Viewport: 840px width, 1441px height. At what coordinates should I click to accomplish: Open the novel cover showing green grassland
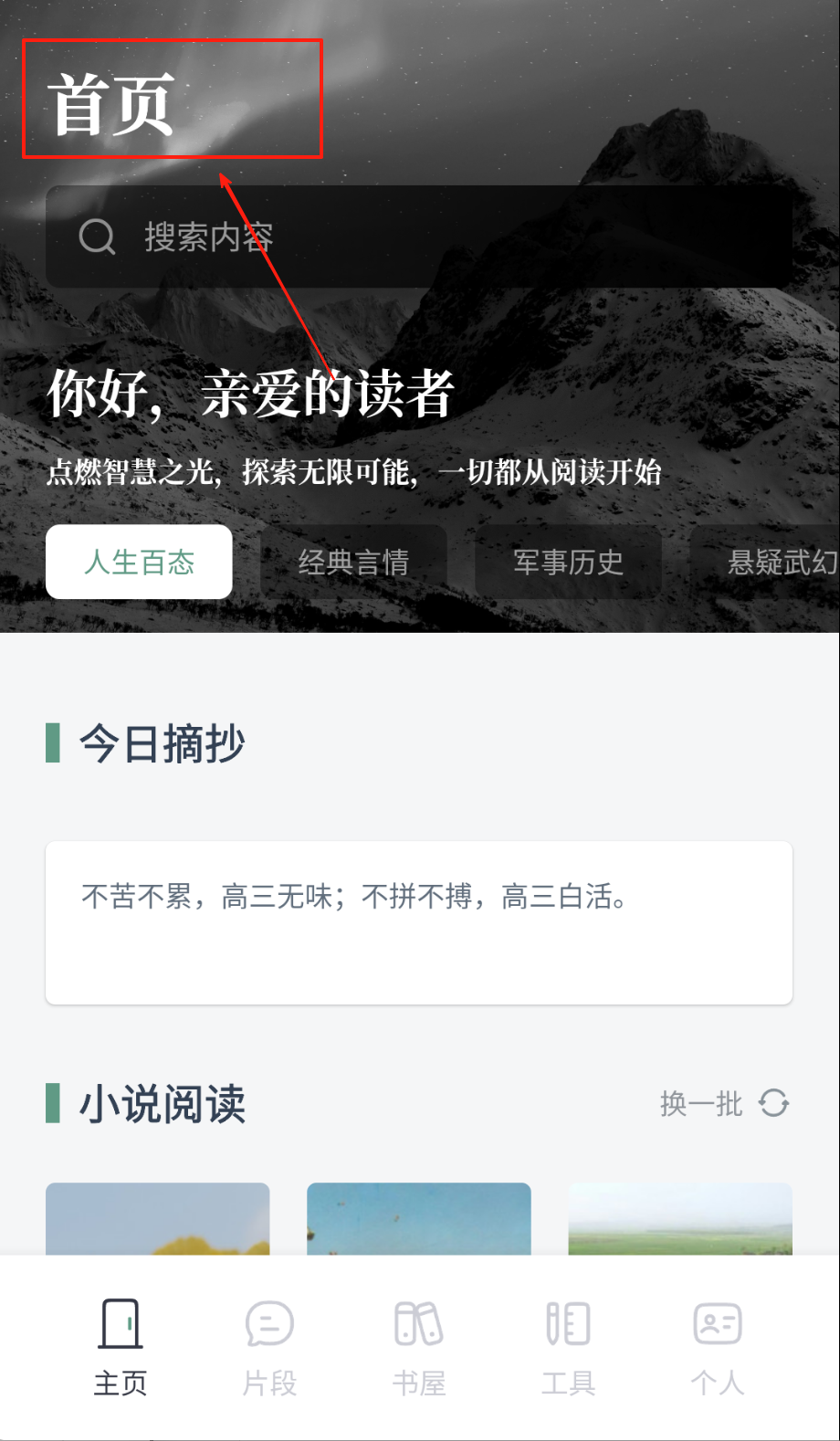click(x=679, y=1219)
